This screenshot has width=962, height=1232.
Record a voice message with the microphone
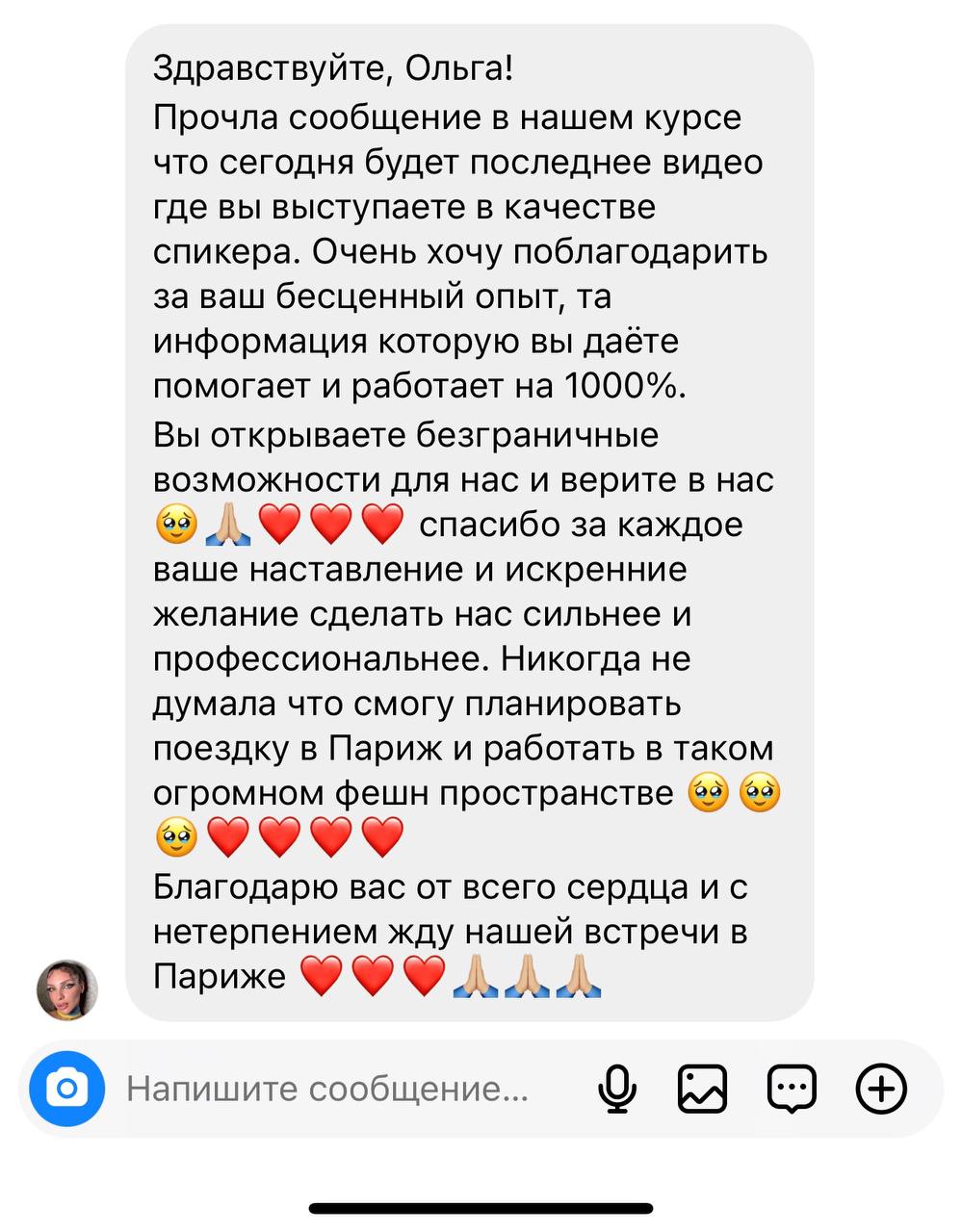coord(617,1089)
